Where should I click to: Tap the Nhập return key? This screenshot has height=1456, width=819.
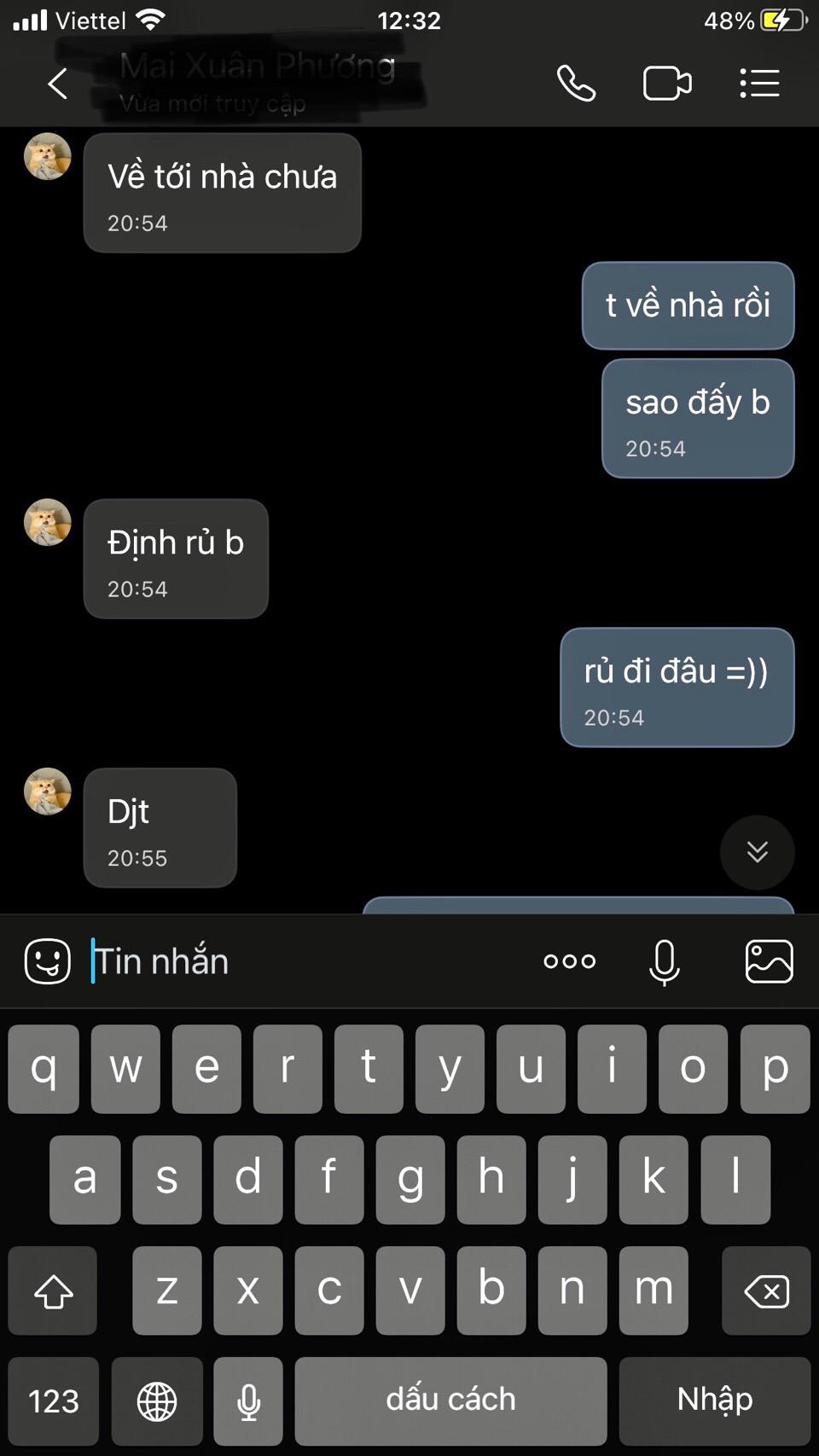pos(714,1401)
